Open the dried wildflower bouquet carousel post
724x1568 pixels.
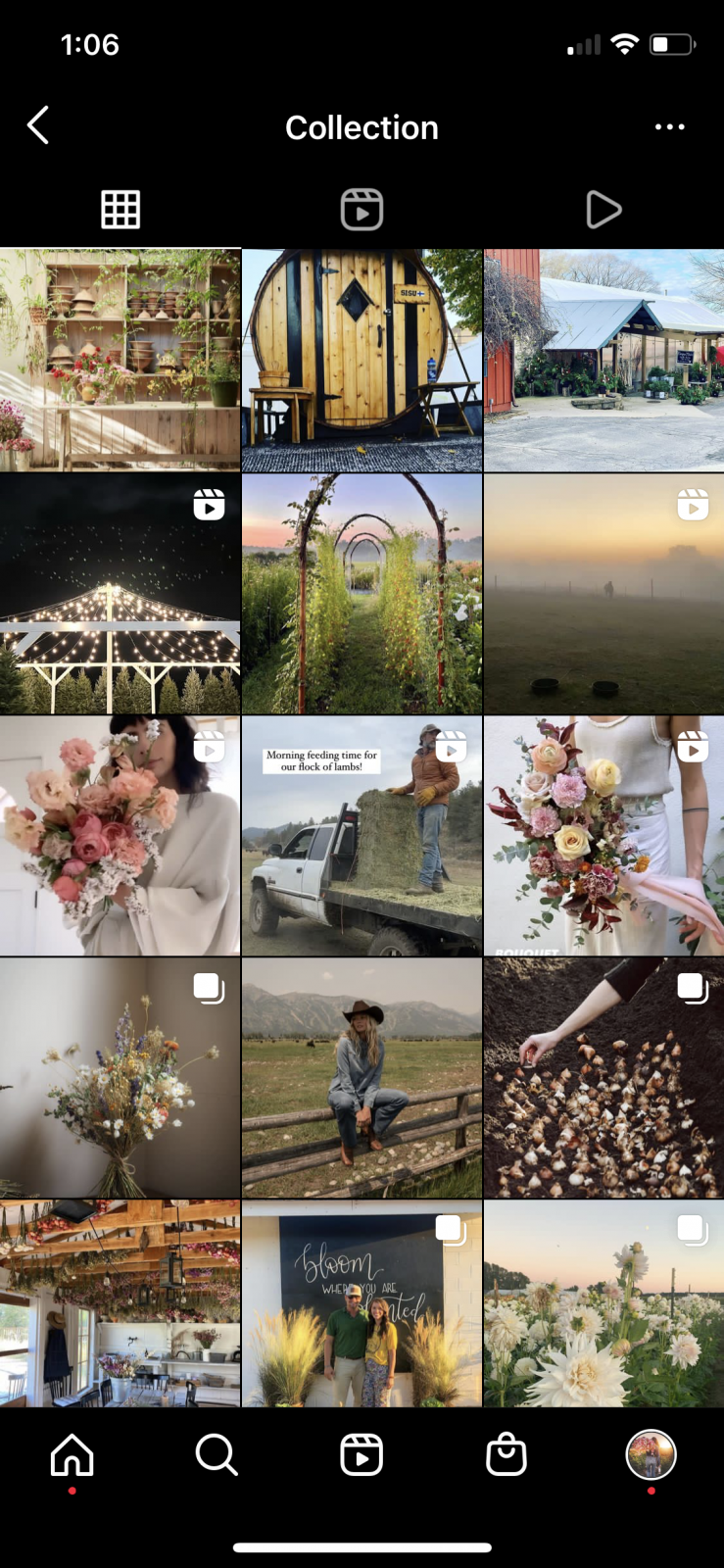pyautogui.click(x=120, y=1078)
